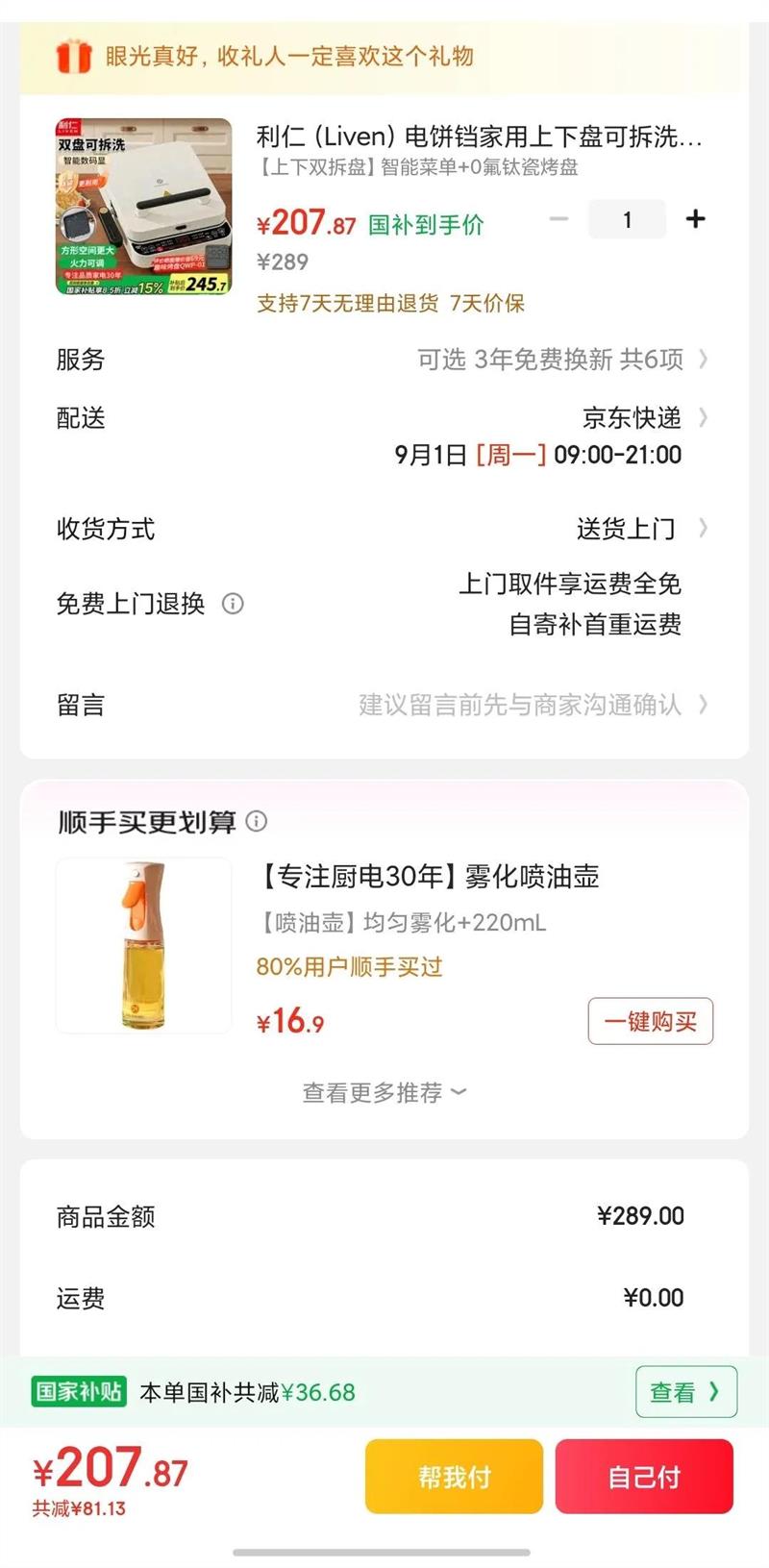Expand 查看更多推荐

[x=384, y=1093]
